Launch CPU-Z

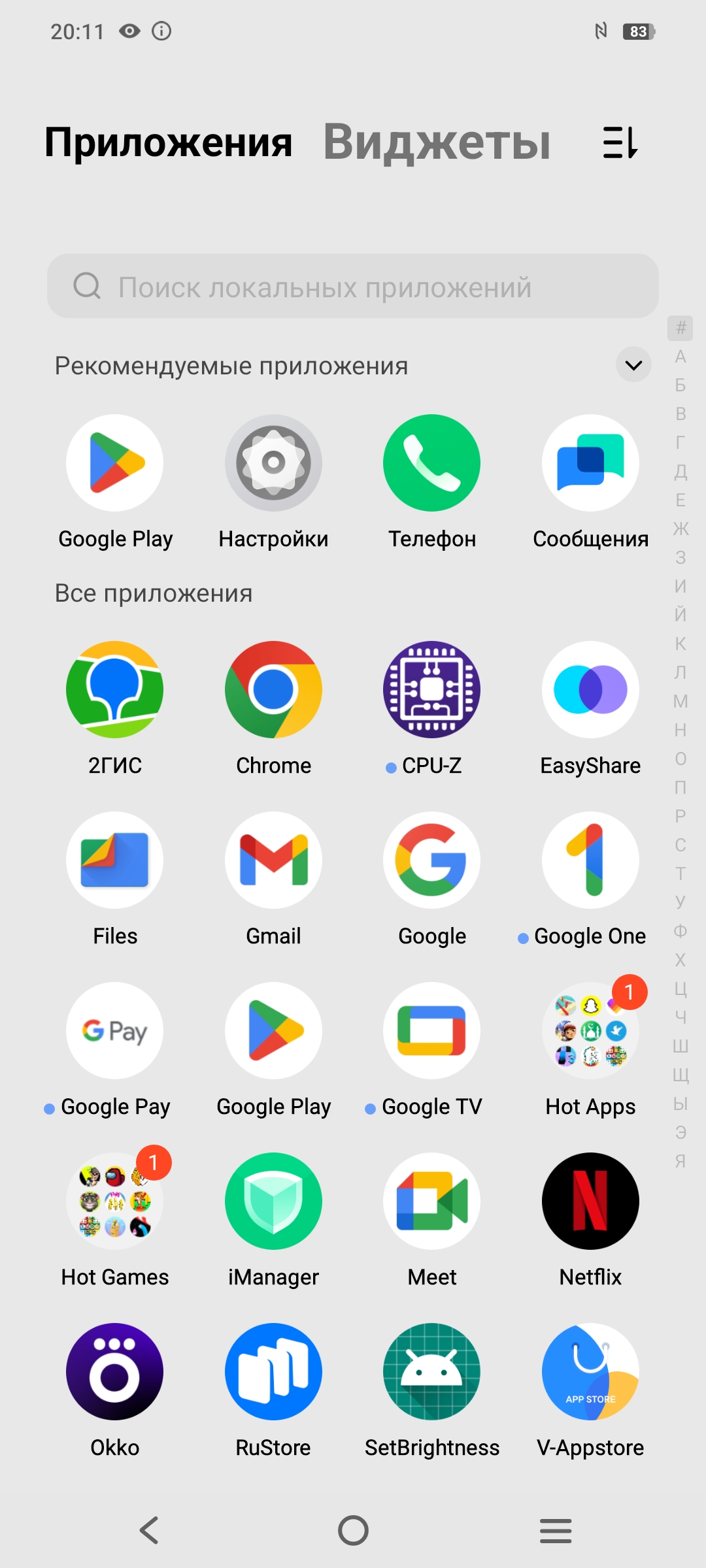click(x=431, y=690)
